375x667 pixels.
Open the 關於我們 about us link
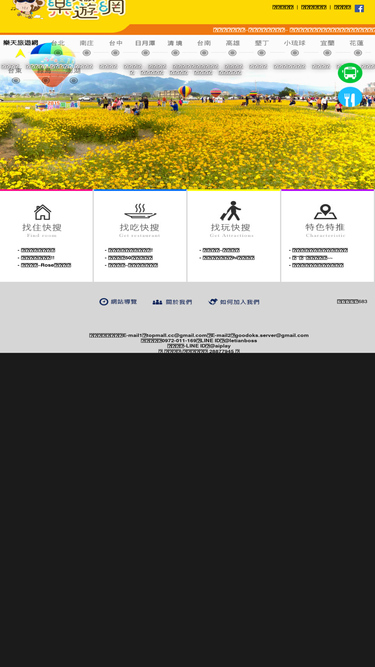172,302
